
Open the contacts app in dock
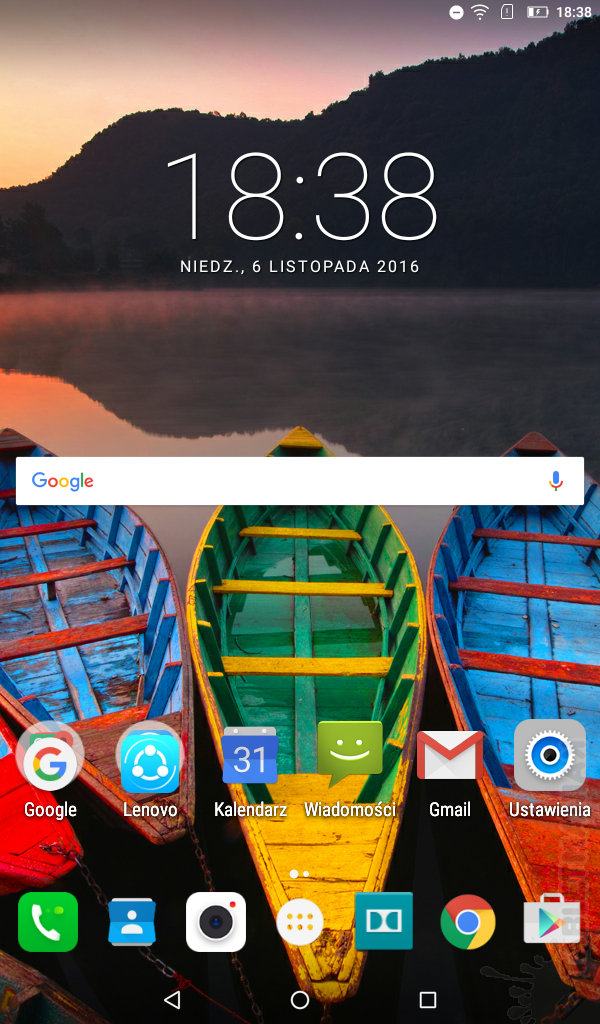coord(132,921)
